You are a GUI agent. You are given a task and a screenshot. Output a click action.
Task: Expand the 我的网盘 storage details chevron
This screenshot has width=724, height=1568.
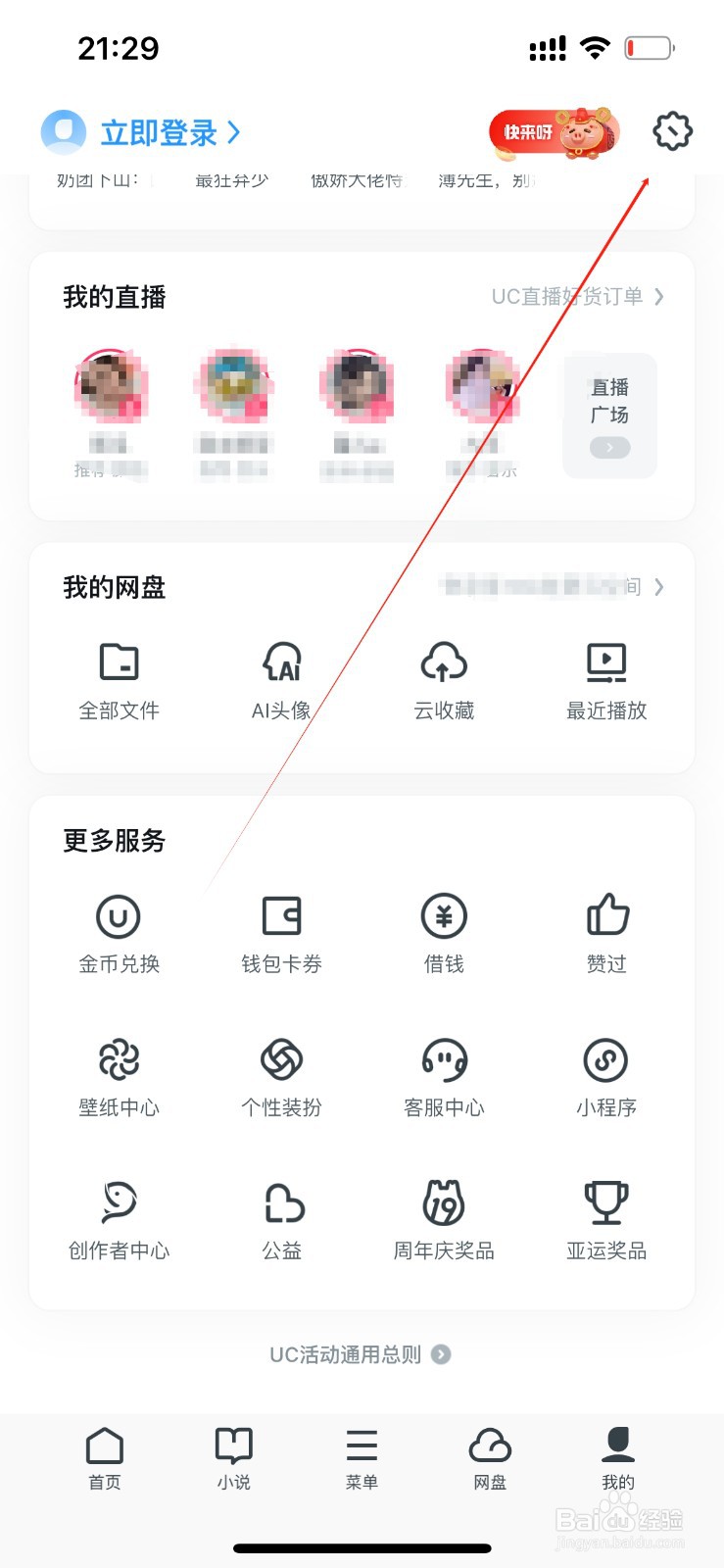tap(662, 587)
